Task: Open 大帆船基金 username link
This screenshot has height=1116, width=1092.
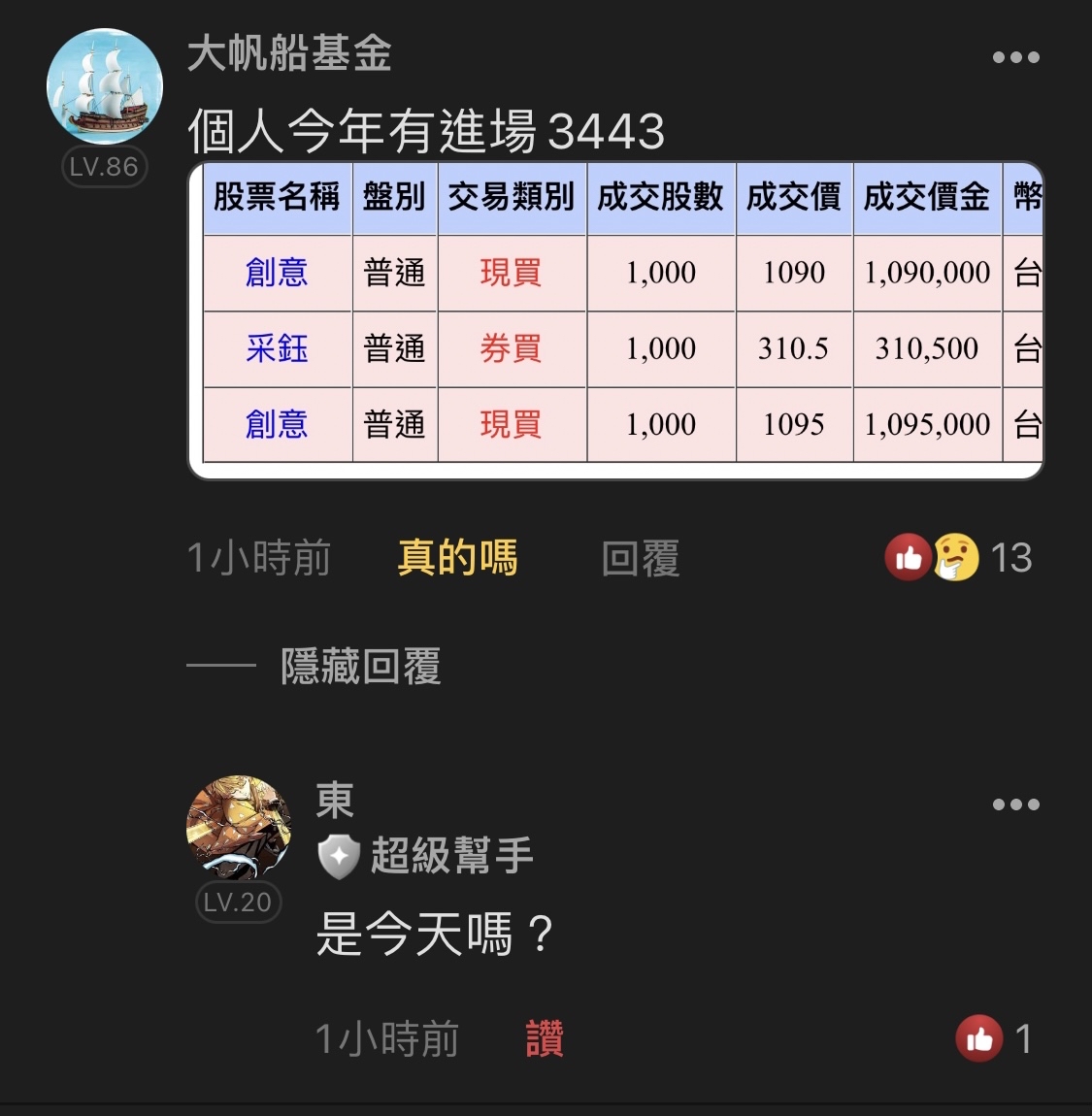Action: 289,53
